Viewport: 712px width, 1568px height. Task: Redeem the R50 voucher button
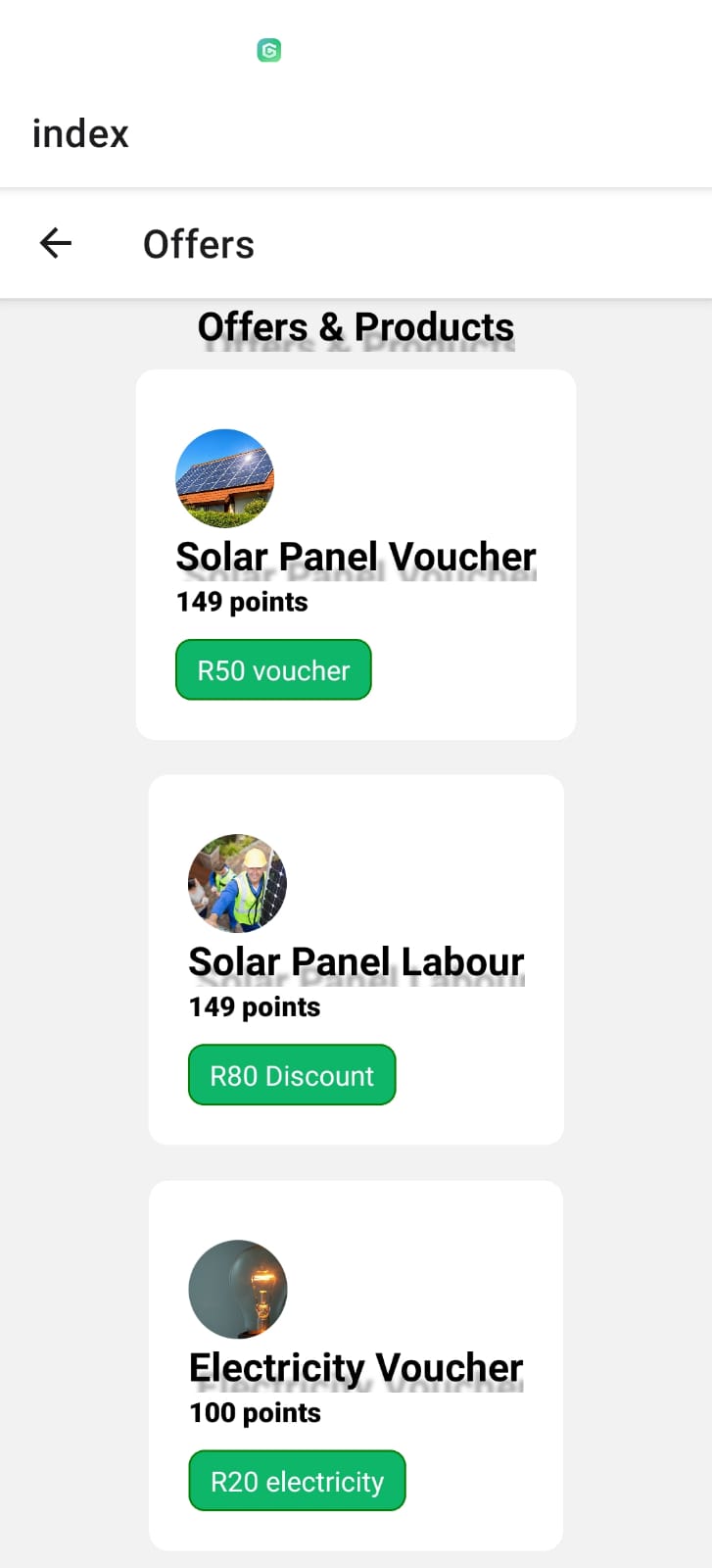[x=273, y=670]
